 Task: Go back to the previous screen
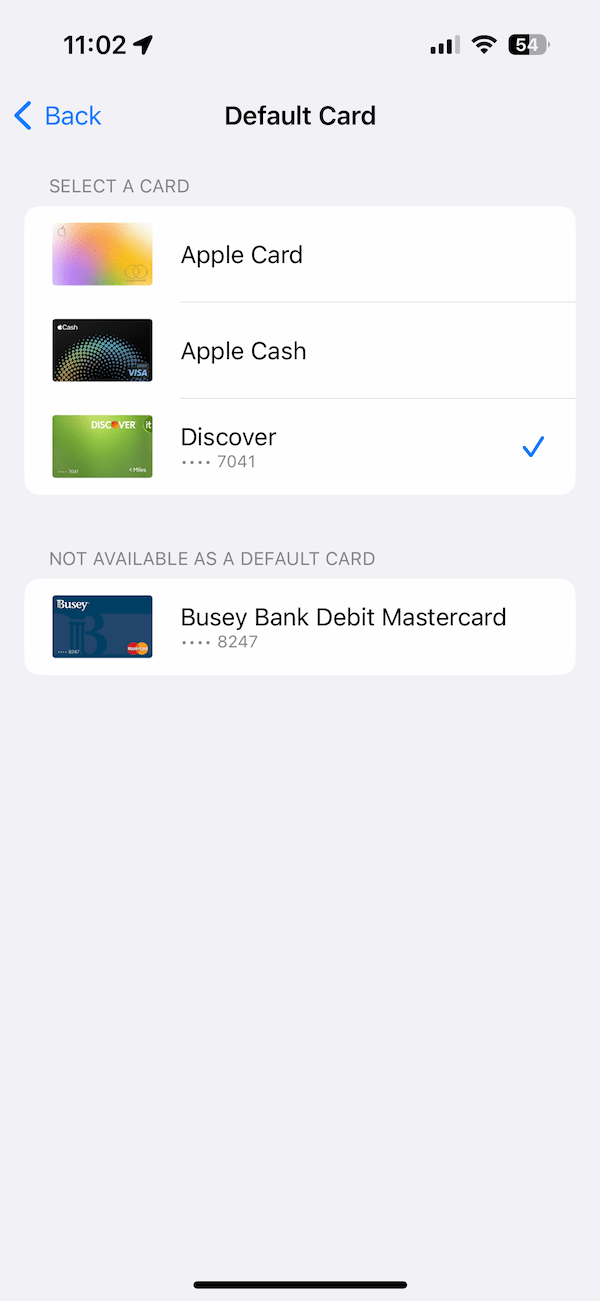[x=58, y=116]
